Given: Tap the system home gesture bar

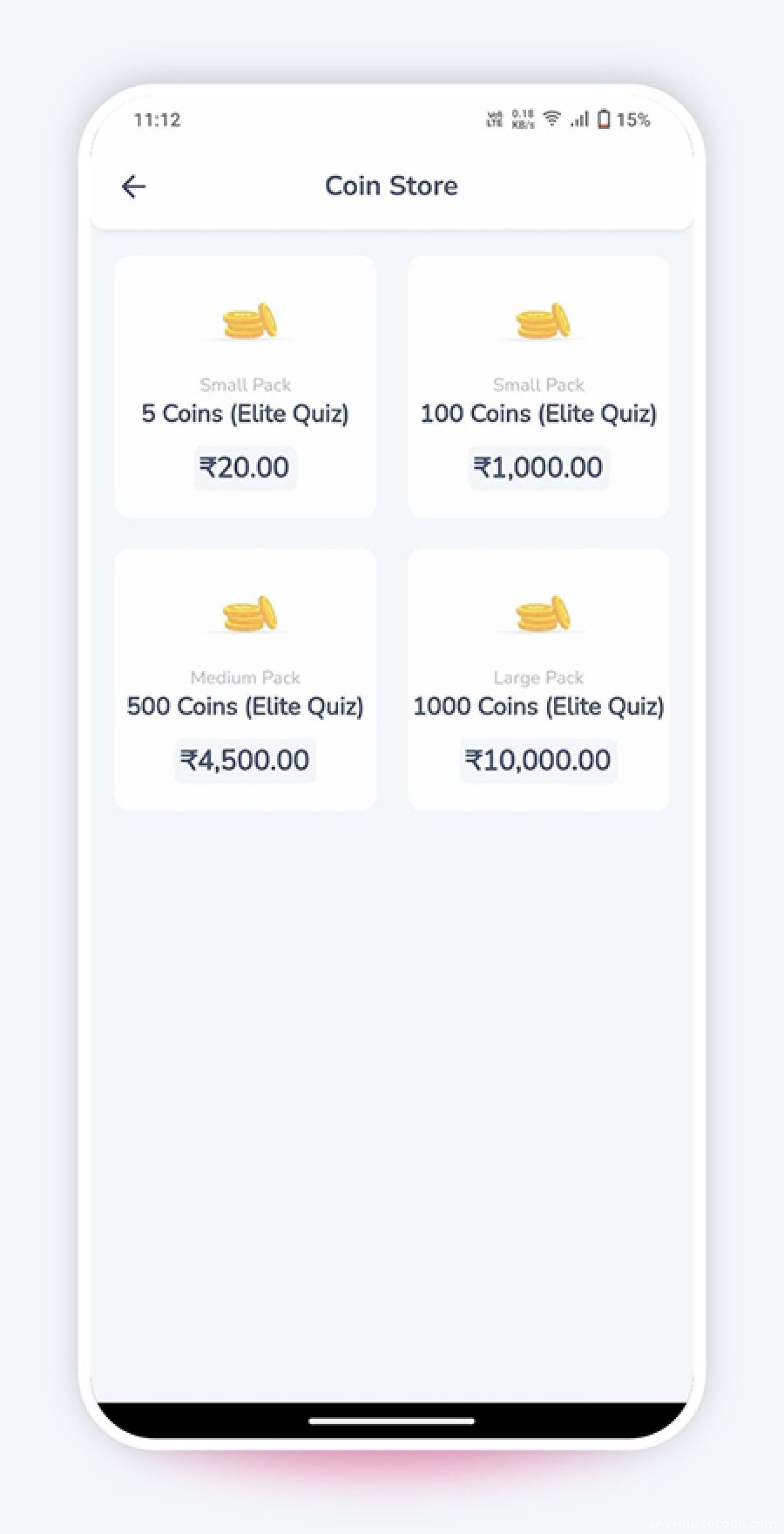Looking at the screenshot, I should point(392,1421).
